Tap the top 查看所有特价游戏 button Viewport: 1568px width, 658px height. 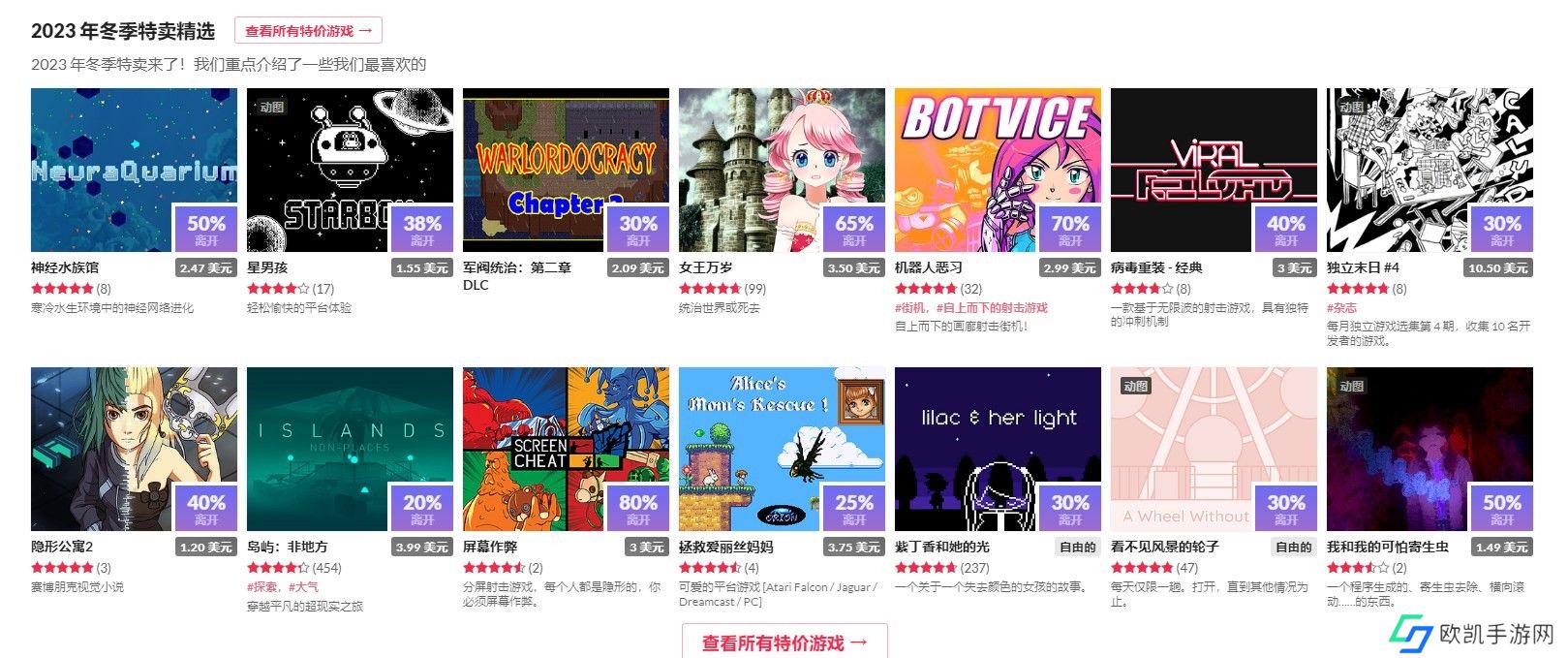tap(308, 31)
